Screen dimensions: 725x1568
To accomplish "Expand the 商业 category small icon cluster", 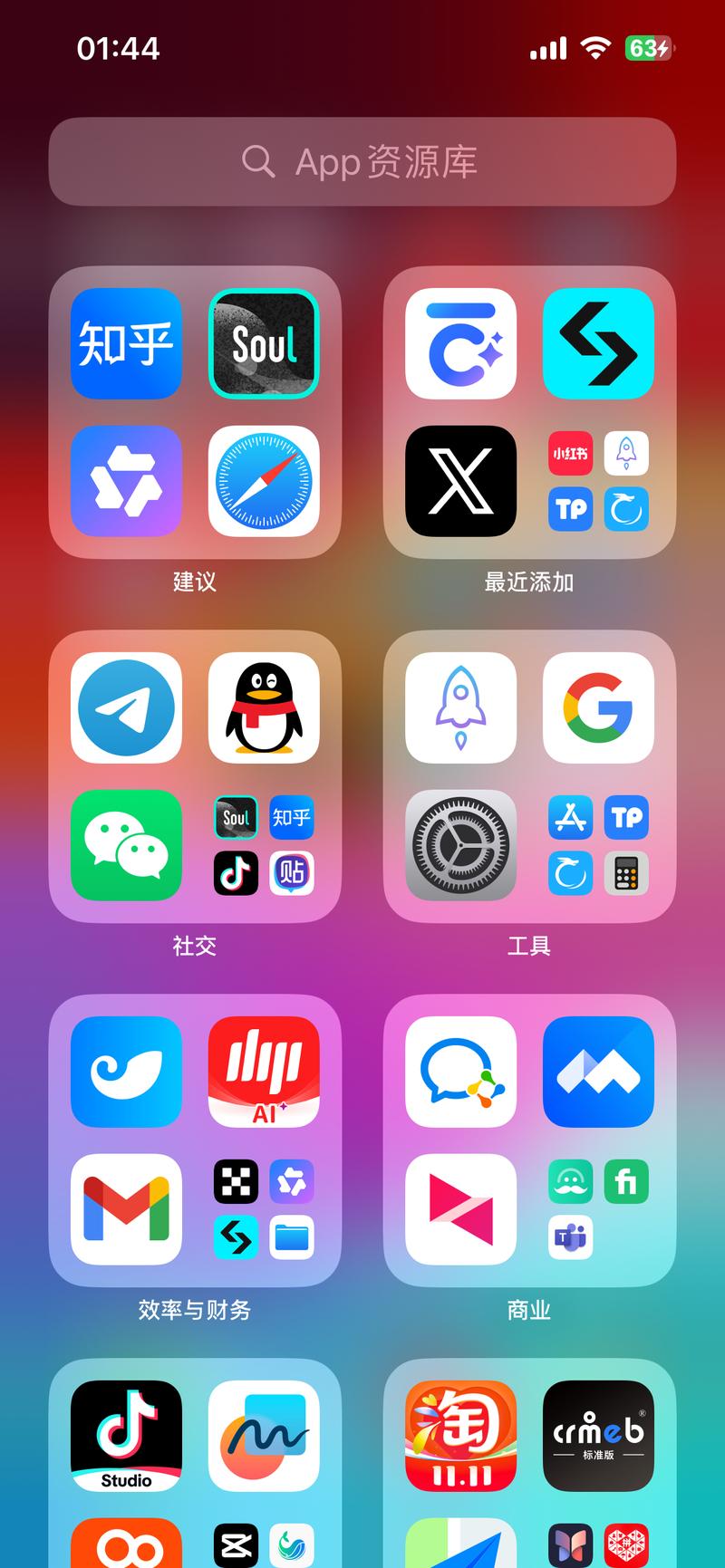I will coord(598,1209).
